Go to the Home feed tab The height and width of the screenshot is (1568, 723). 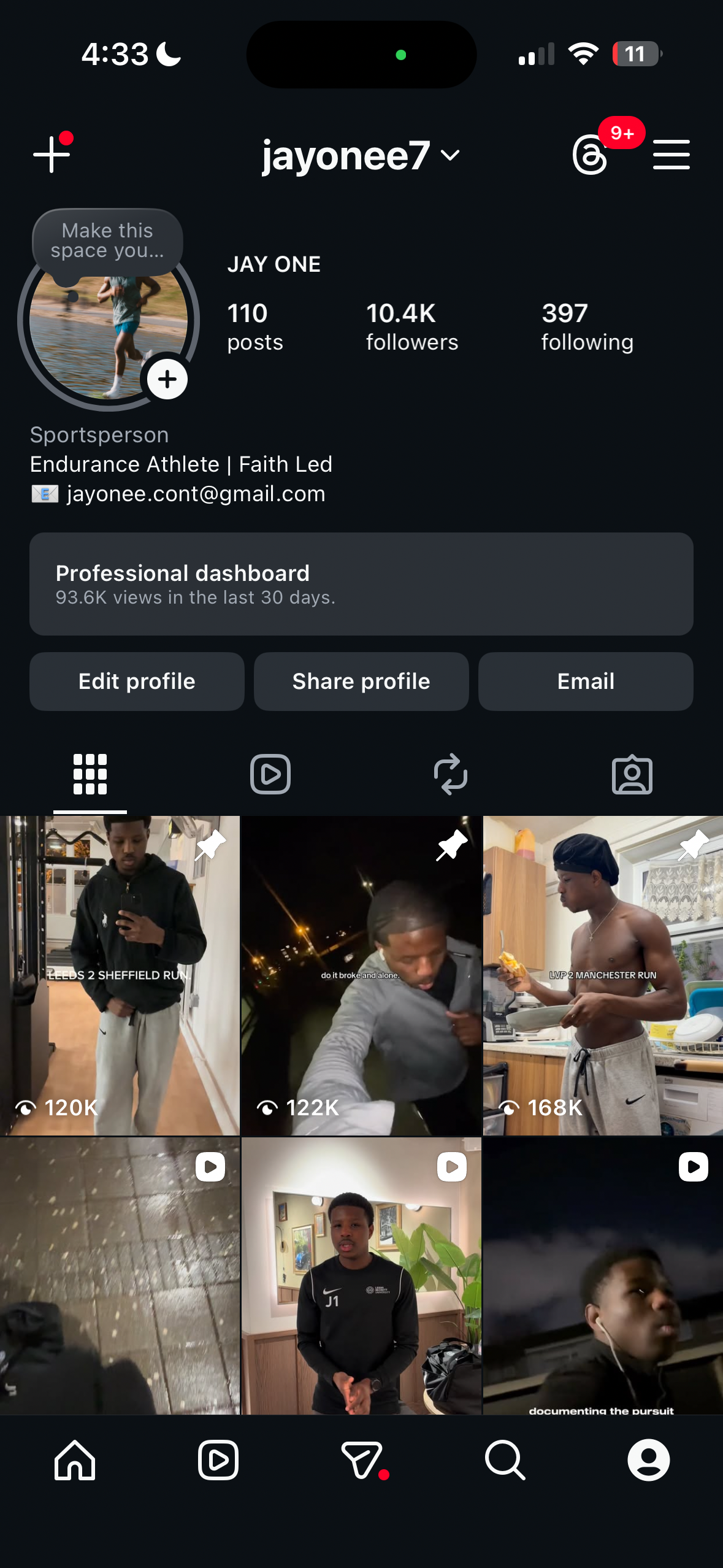click(75, 1460)
